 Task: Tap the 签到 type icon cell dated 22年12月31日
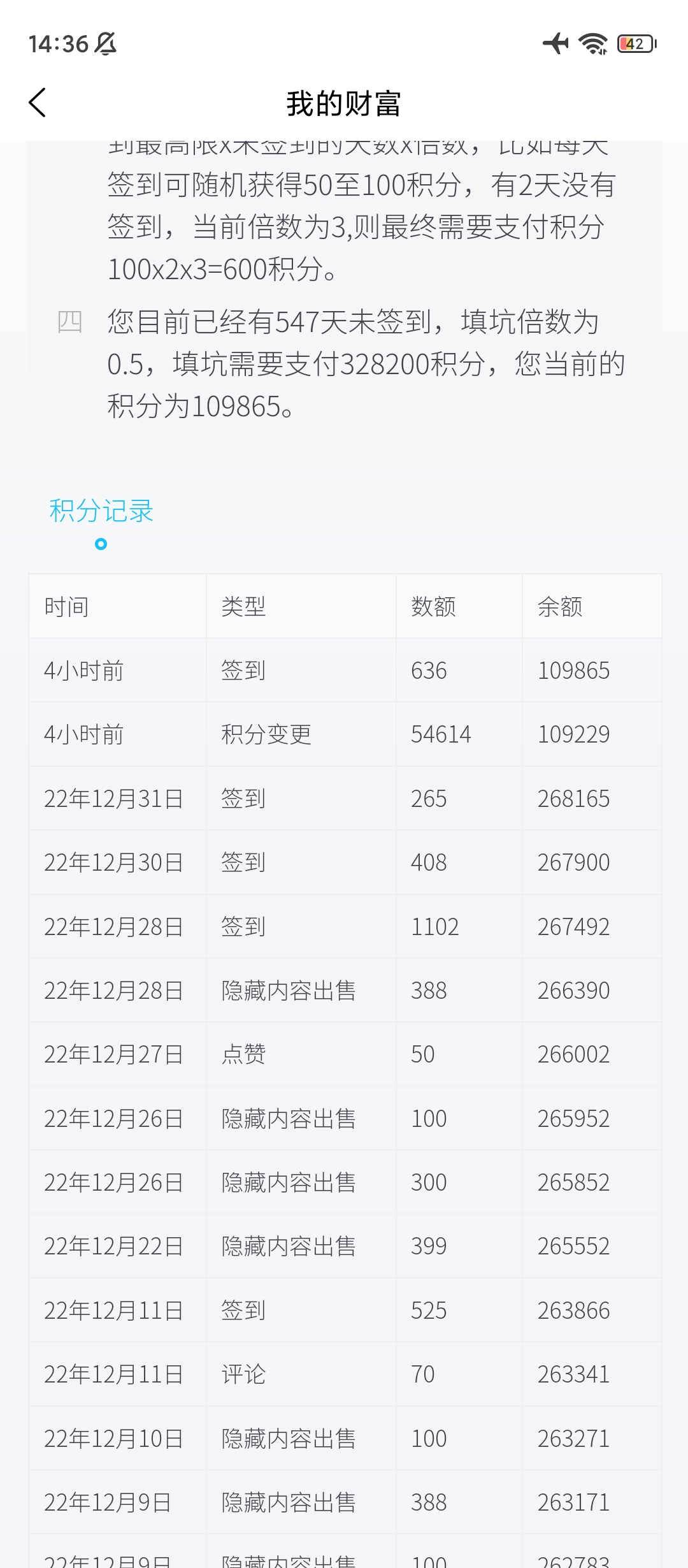[243, 798]
